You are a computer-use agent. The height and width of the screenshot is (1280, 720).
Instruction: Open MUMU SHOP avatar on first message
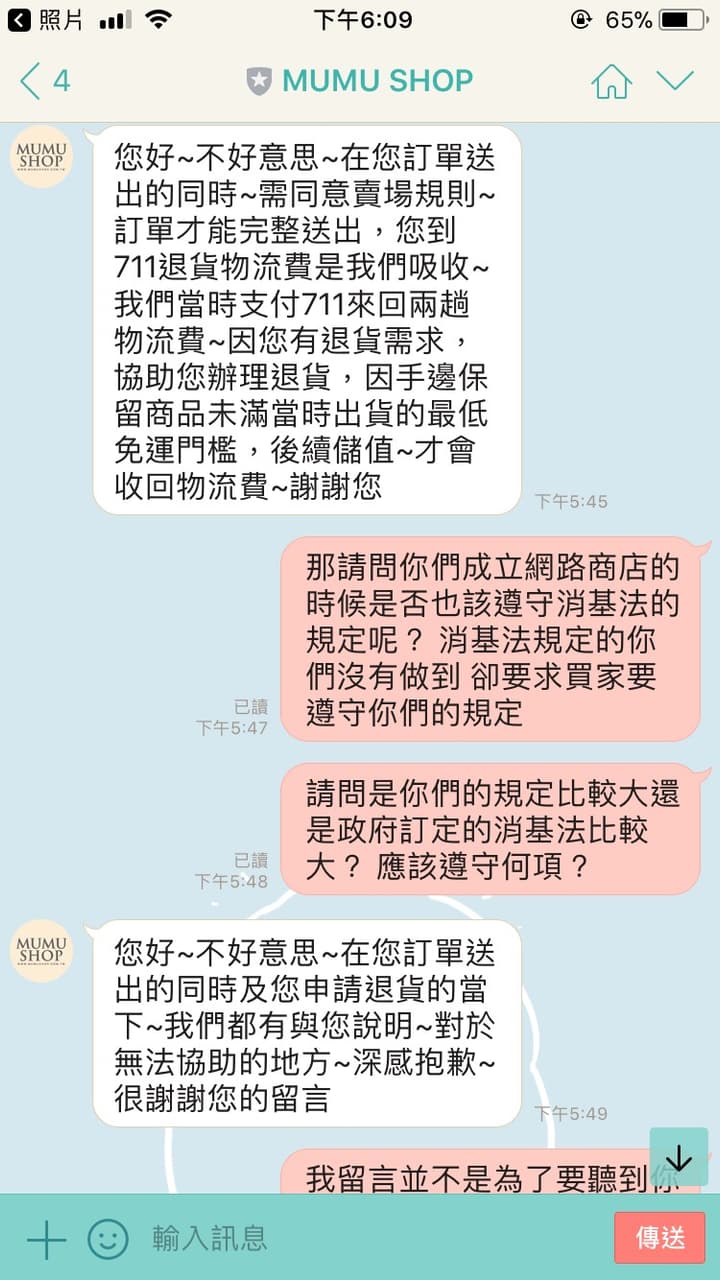click(x=42, y=157)
